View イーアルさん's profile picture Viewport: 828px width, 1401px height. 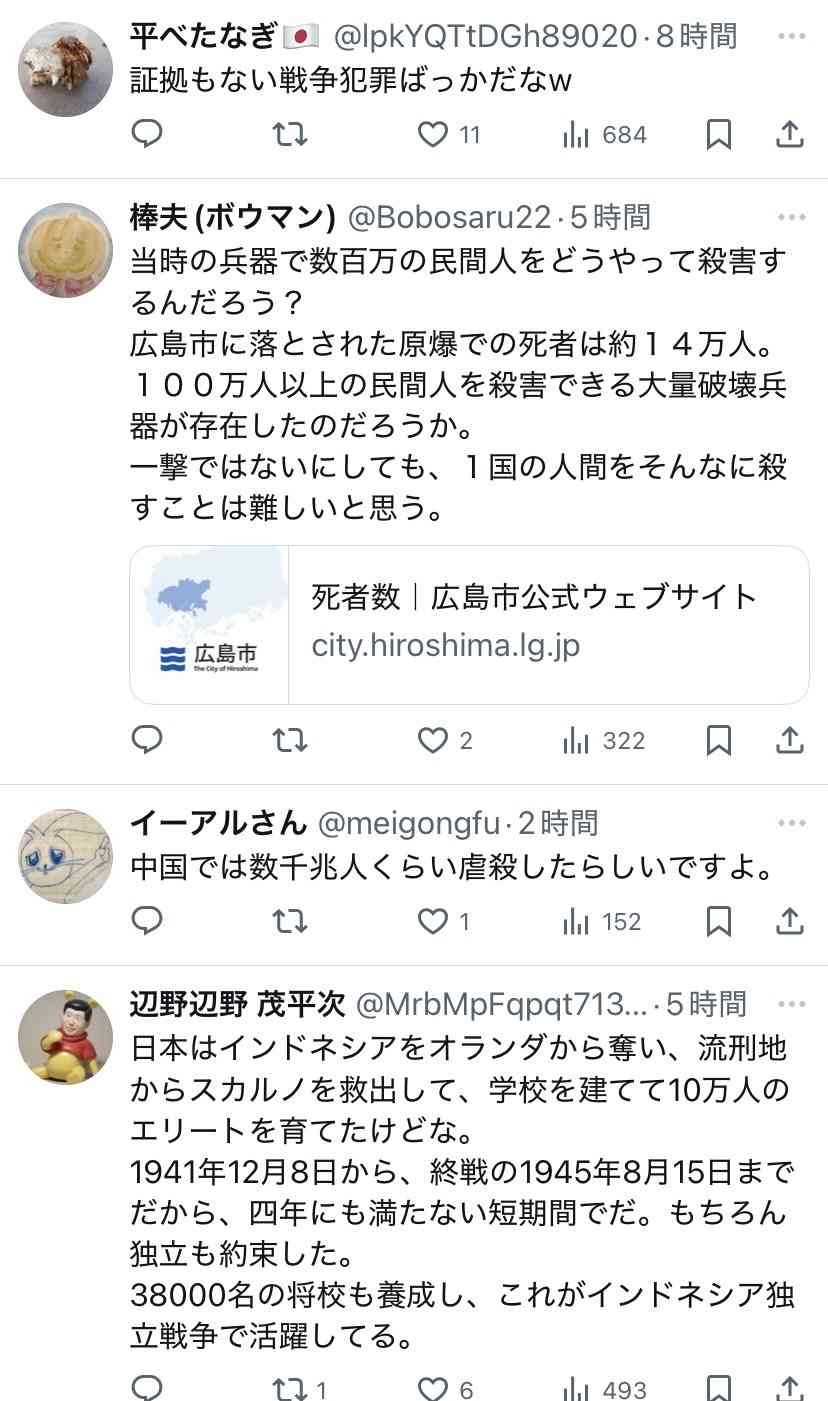pos(66,856)
